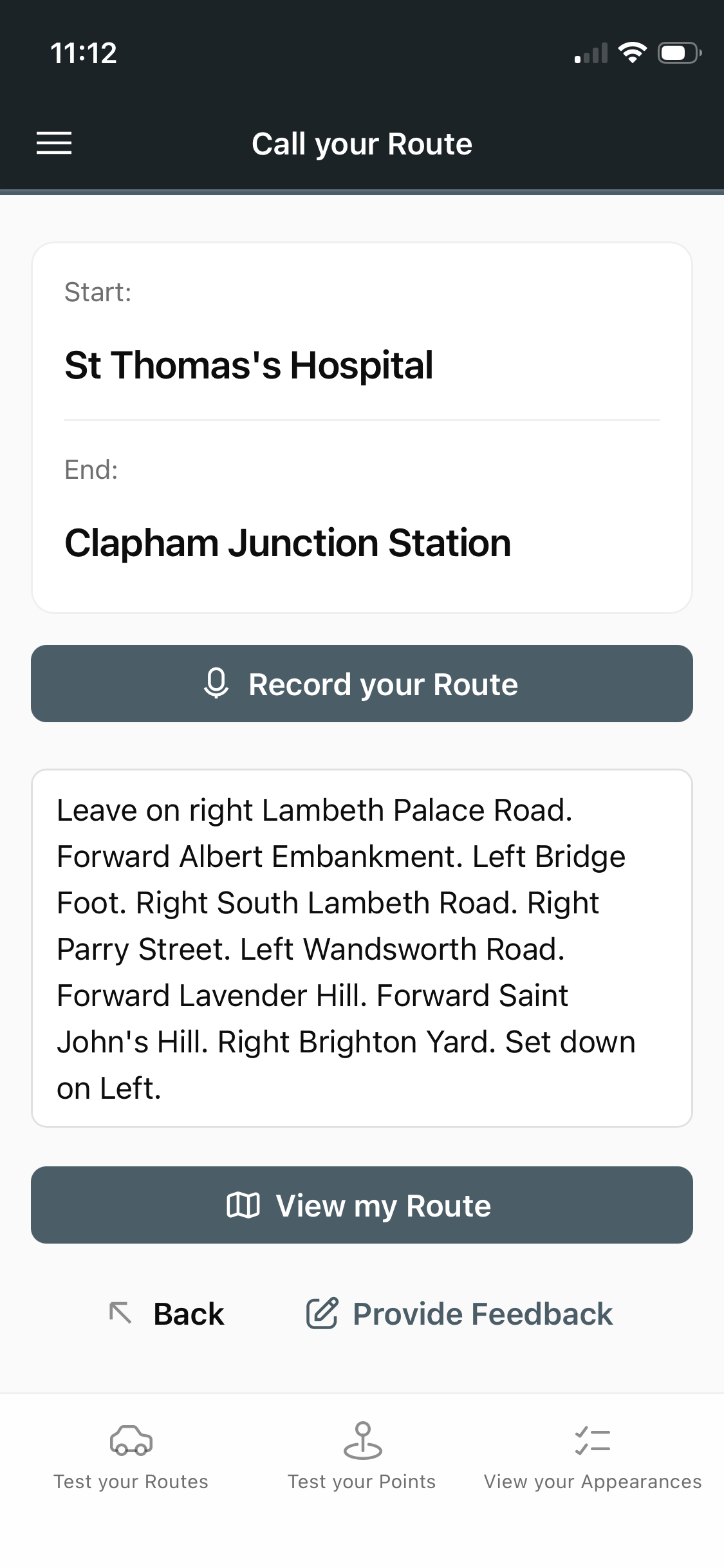724x1568 pixels.
Task: Open the hamburger navigation menu
Action: (53, 144)
